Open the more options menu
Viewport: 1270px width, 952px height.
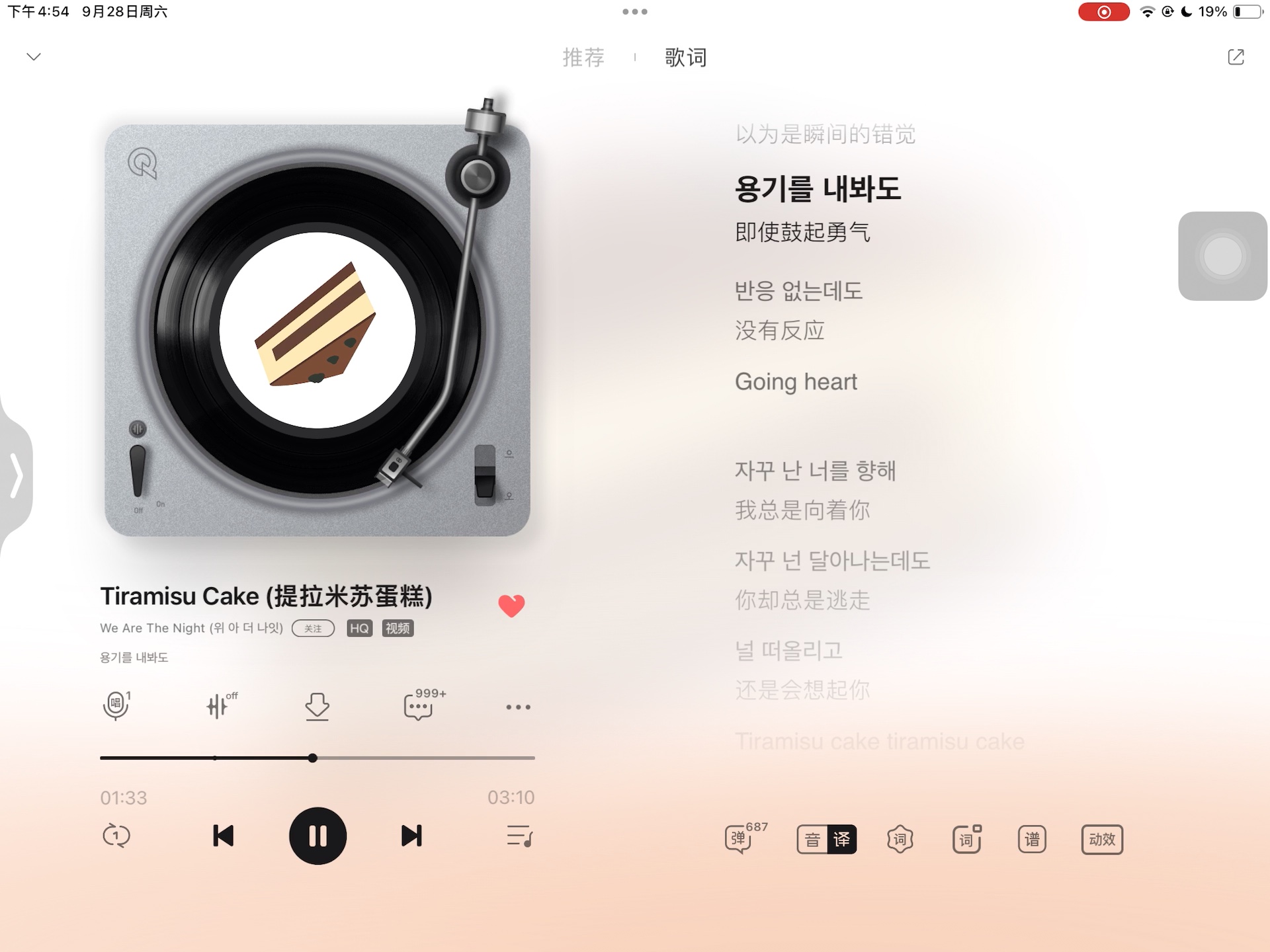click(518, 707)
